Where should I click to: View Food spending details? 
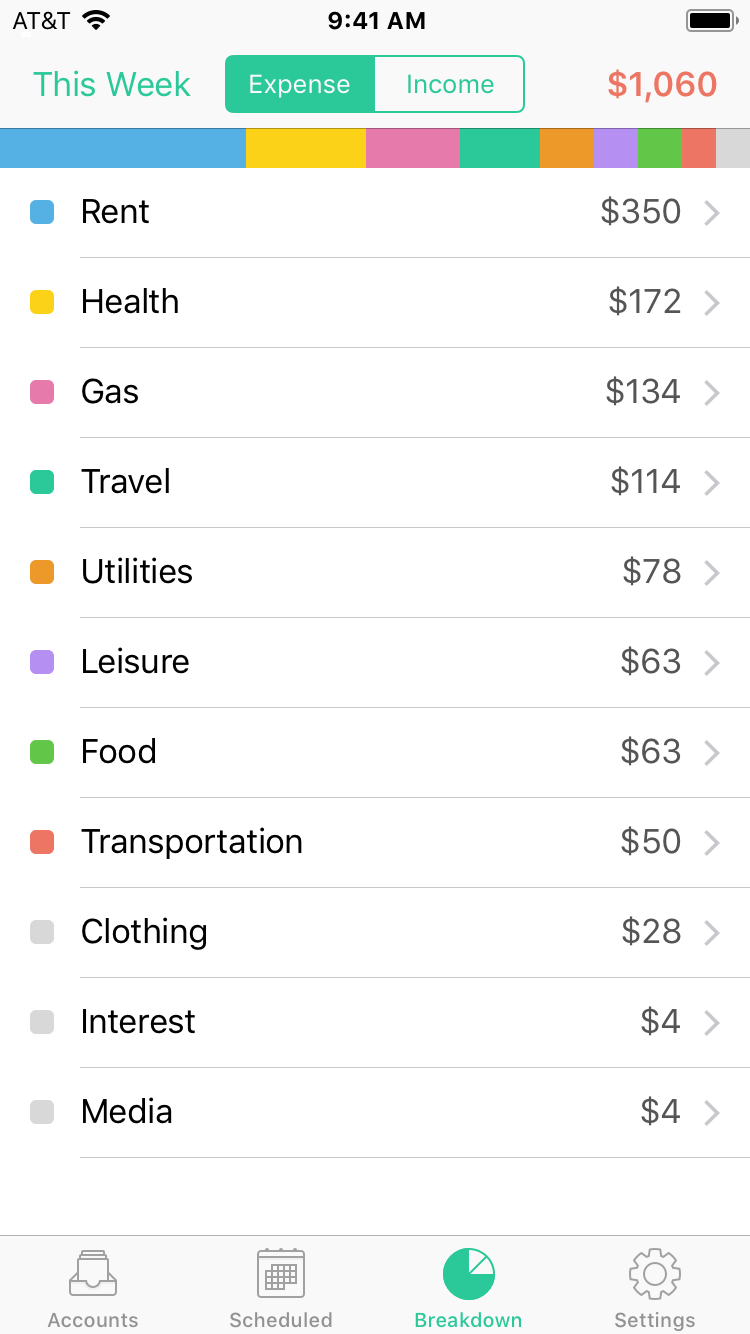(375, 752)
